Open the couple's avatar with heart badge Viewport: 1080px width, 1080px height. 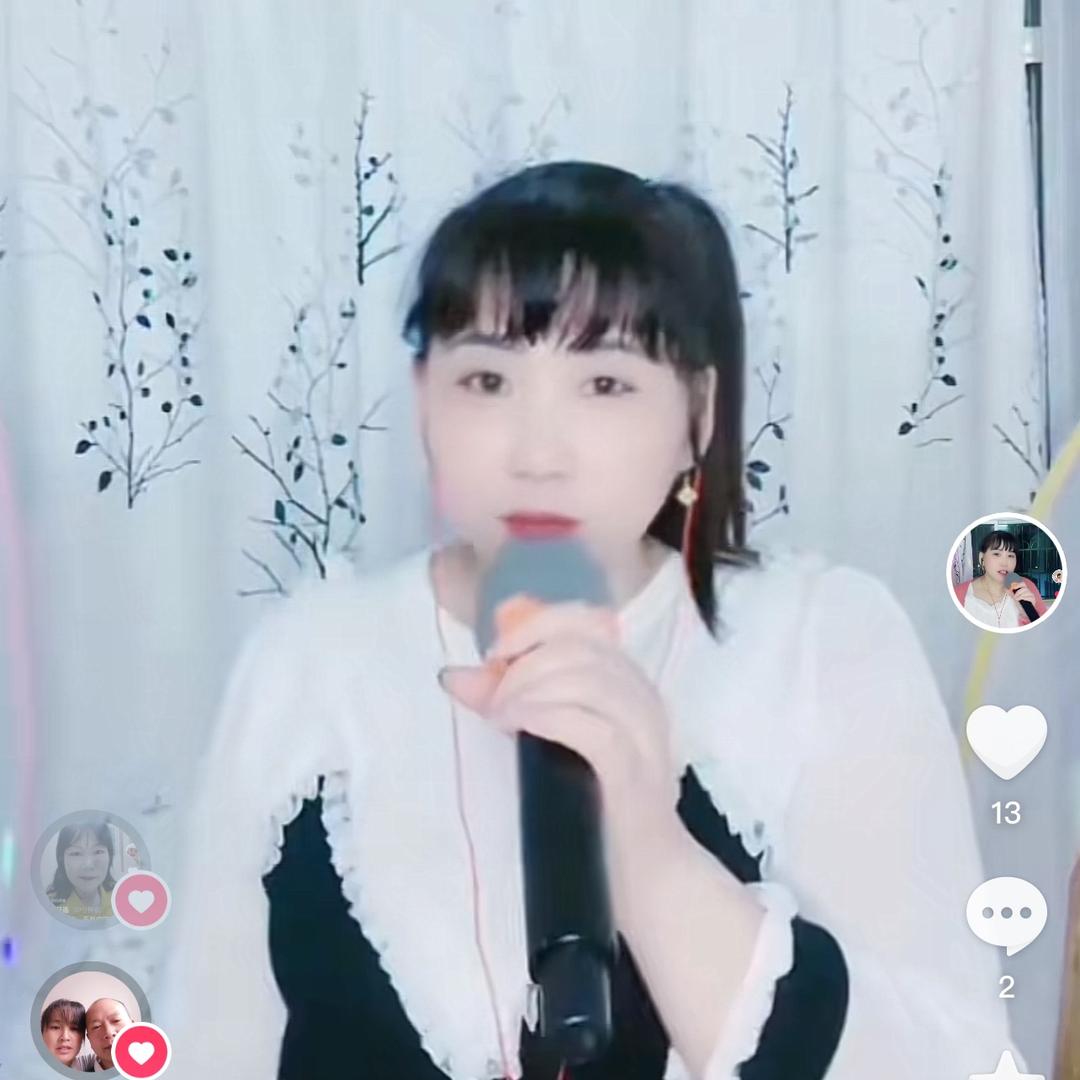pyautogui.click(x=90, y=1020)
